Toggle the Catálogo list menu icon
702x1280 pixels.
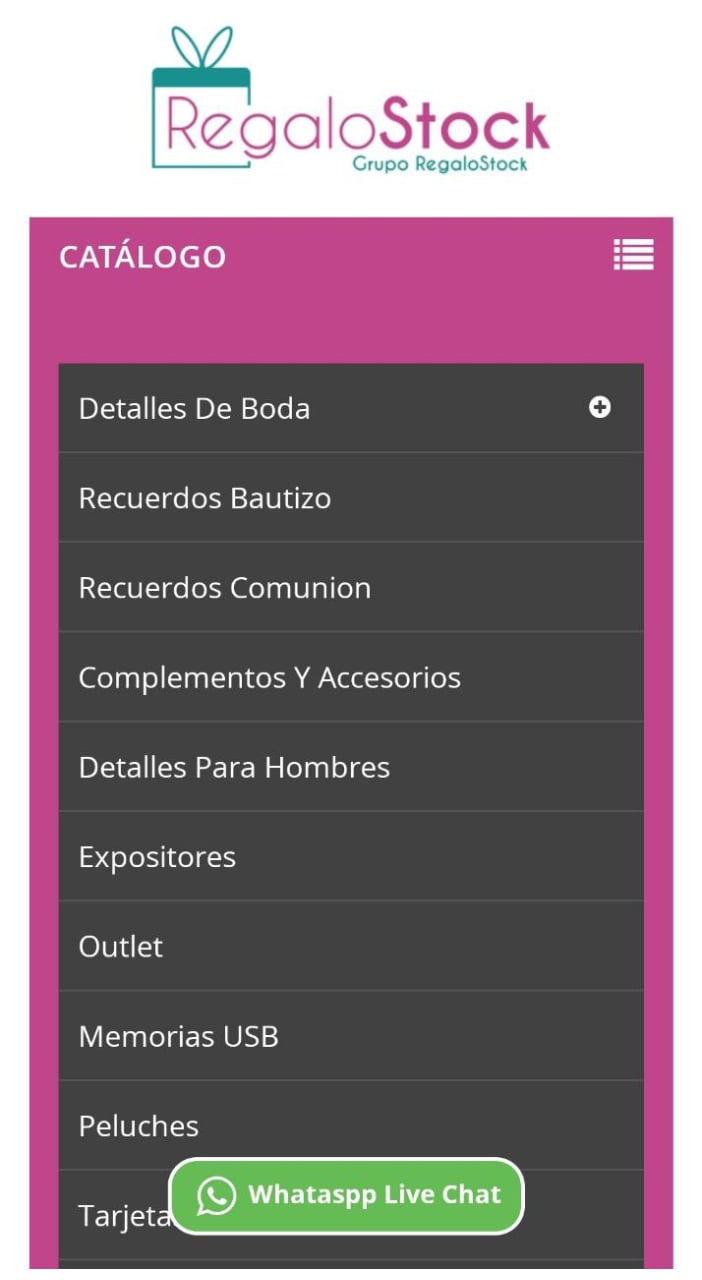click(x=633, y=255)
